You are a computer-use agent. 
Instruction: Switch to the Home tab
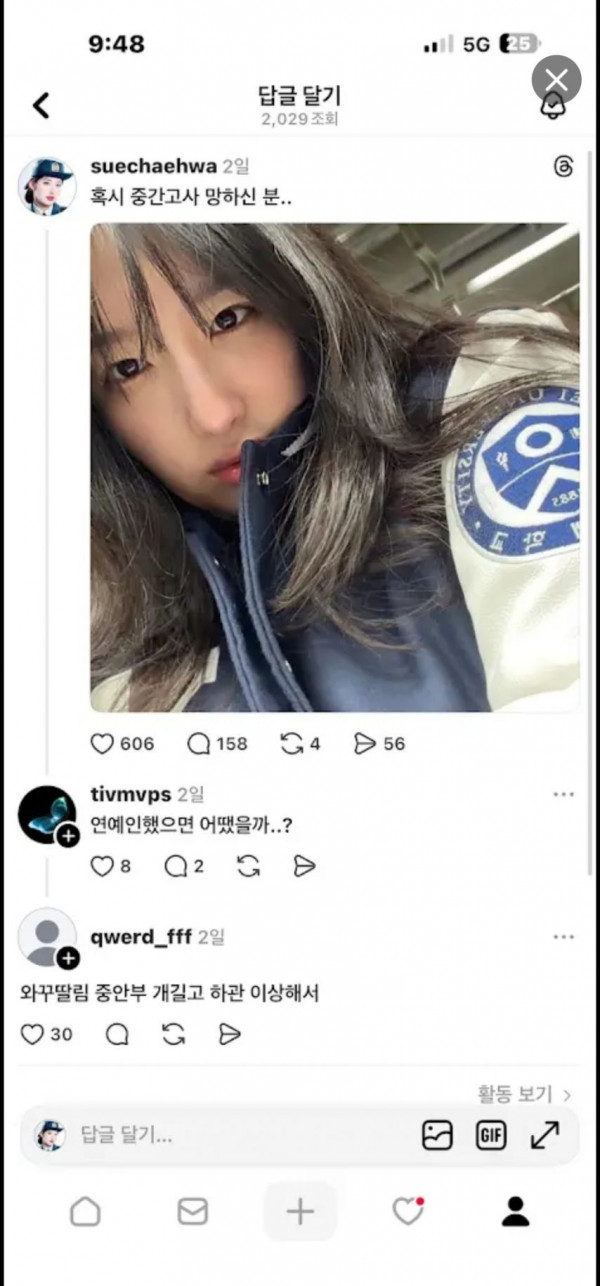click(x=85, y=1212)
